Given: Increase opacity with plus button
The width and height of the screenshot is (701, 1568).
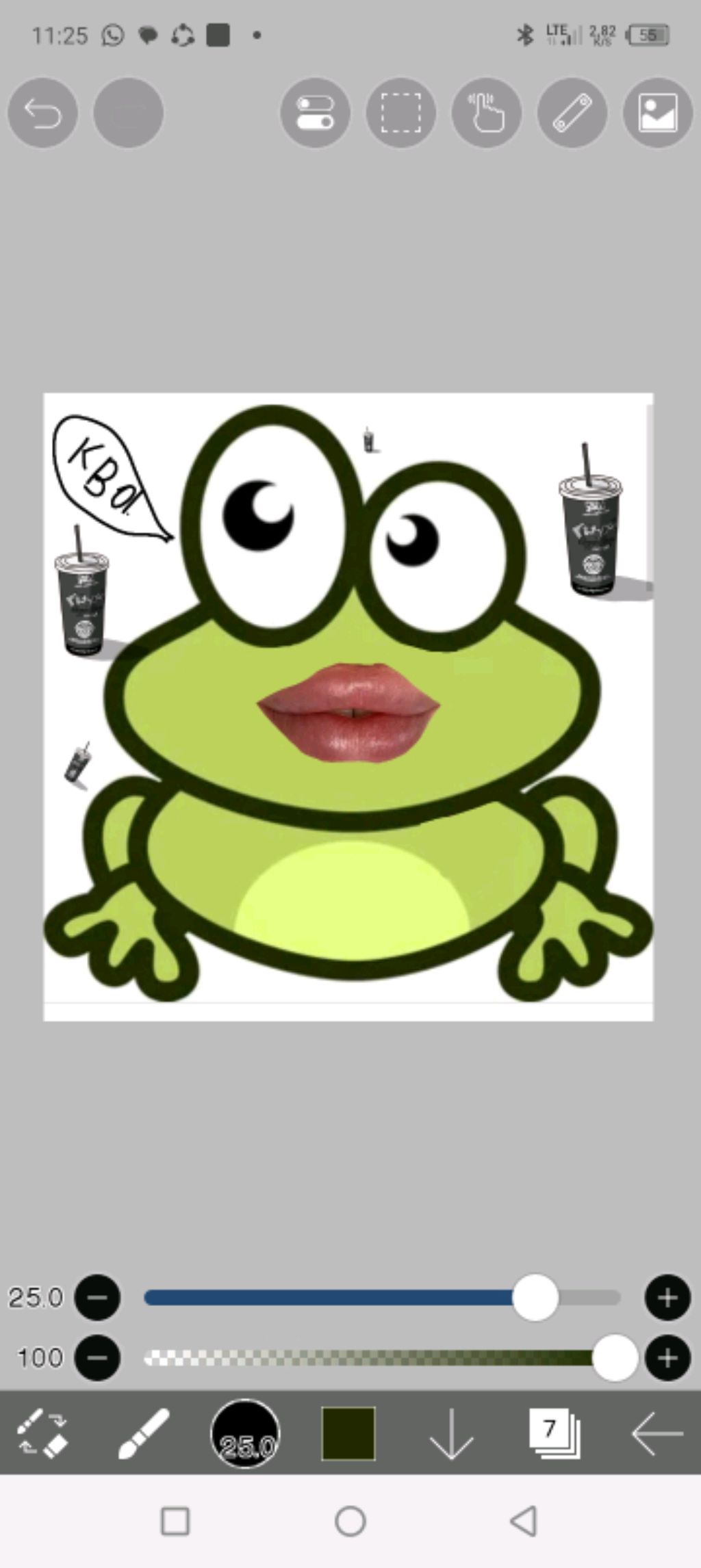Looking at the screenshot, I should pos(667,1357).
